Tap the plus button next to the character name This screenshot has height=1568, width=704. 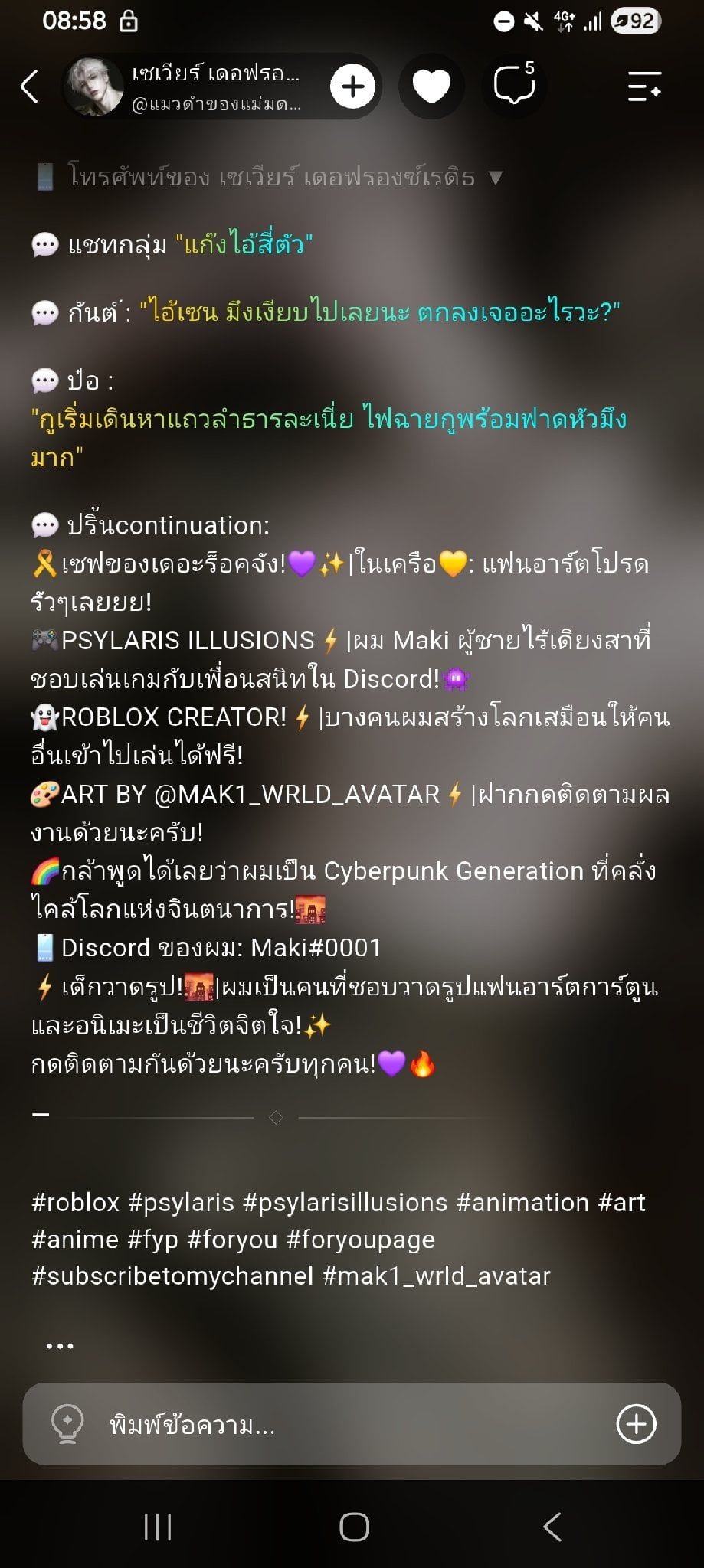coord(352,87)
